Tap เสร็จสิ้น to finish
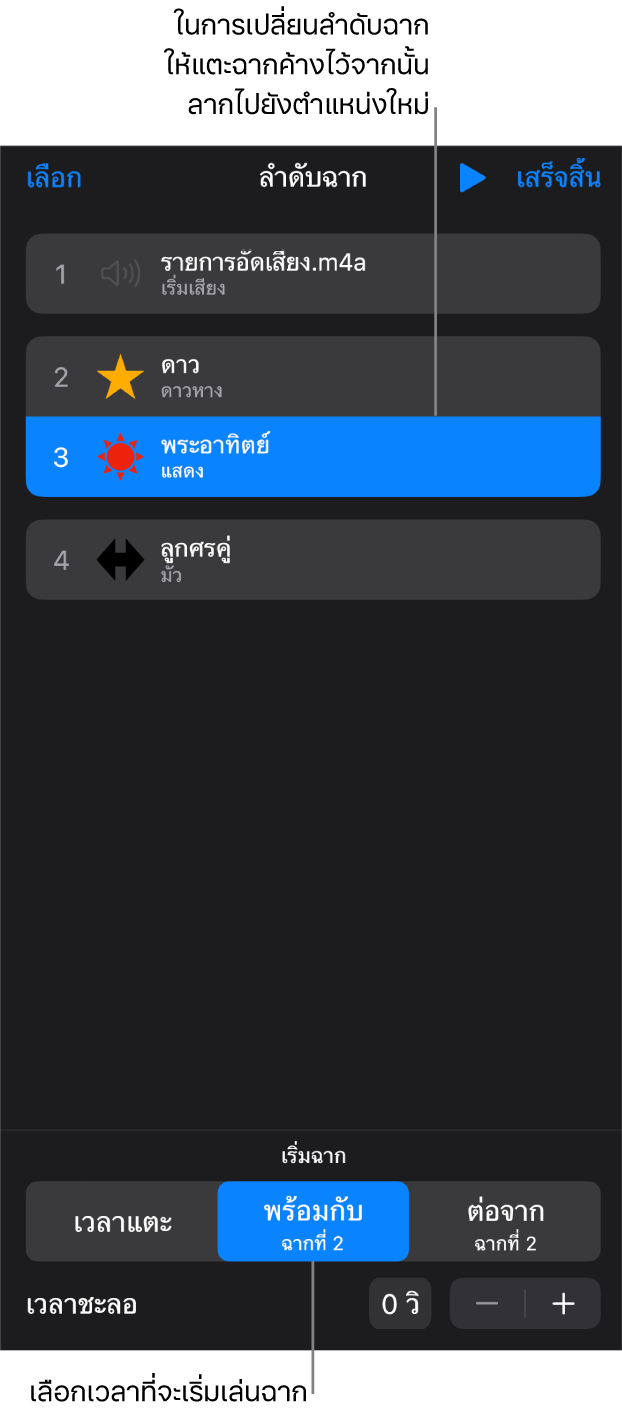This screenshot has width=622, height=1412. 558,179
